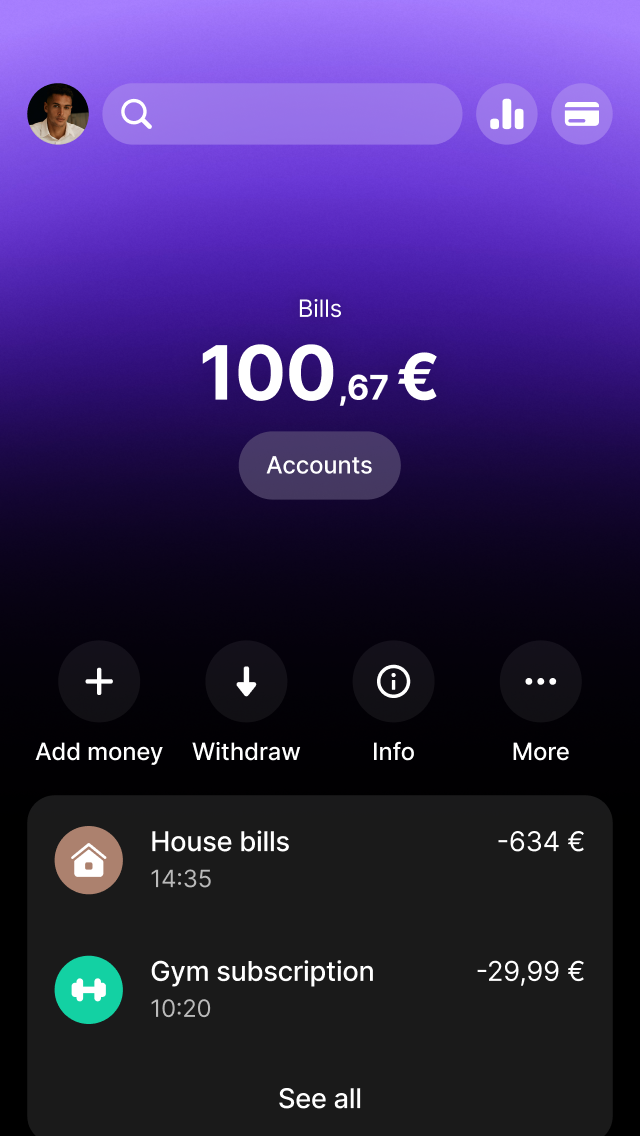Add money to the Bills account
Image resolution: width=640 pixels, height=1136 pixels.
tap(99, 682)
